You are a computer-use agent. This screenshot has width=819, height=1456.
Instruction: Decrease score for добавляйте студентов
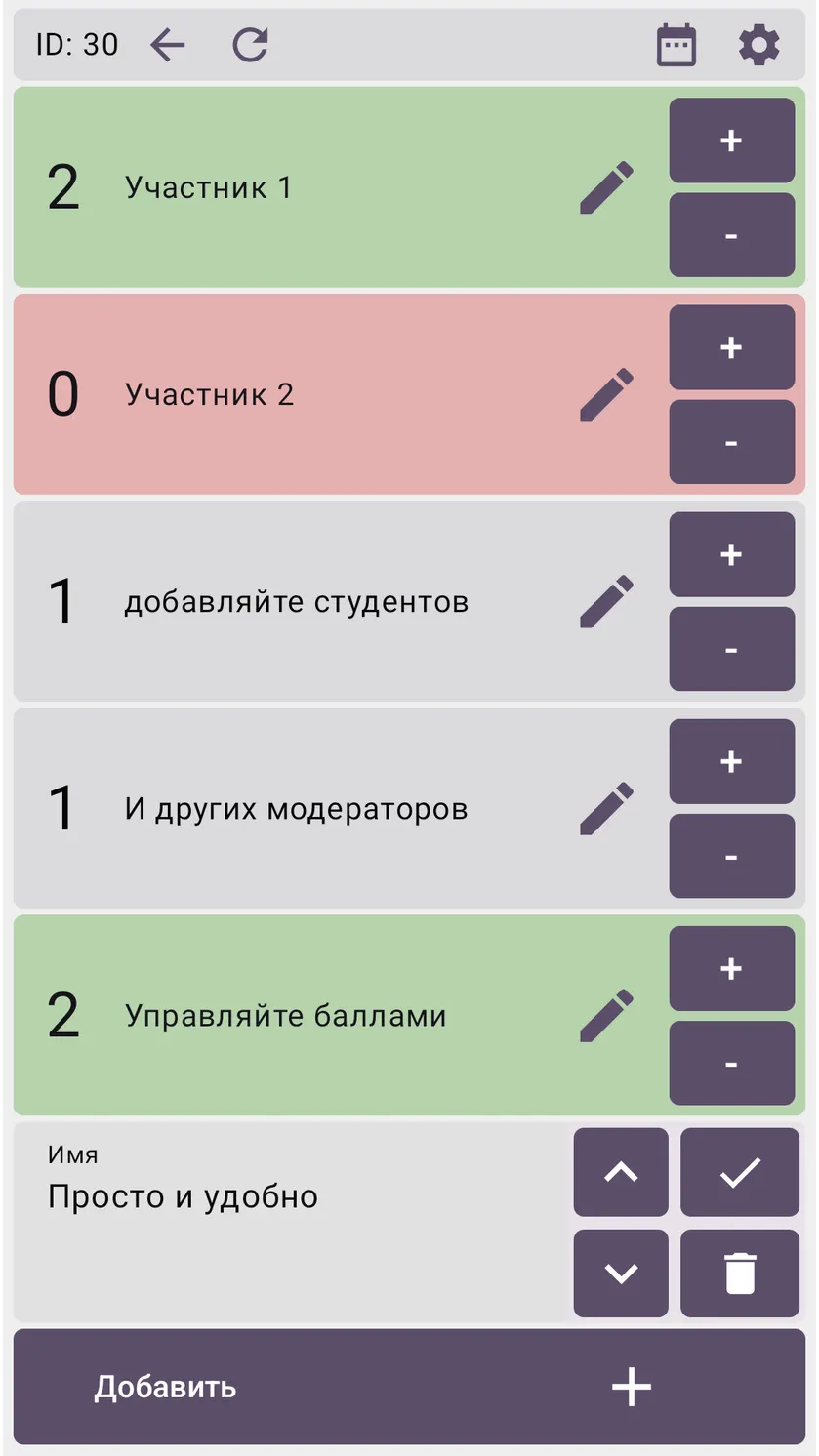pos(732,649)
